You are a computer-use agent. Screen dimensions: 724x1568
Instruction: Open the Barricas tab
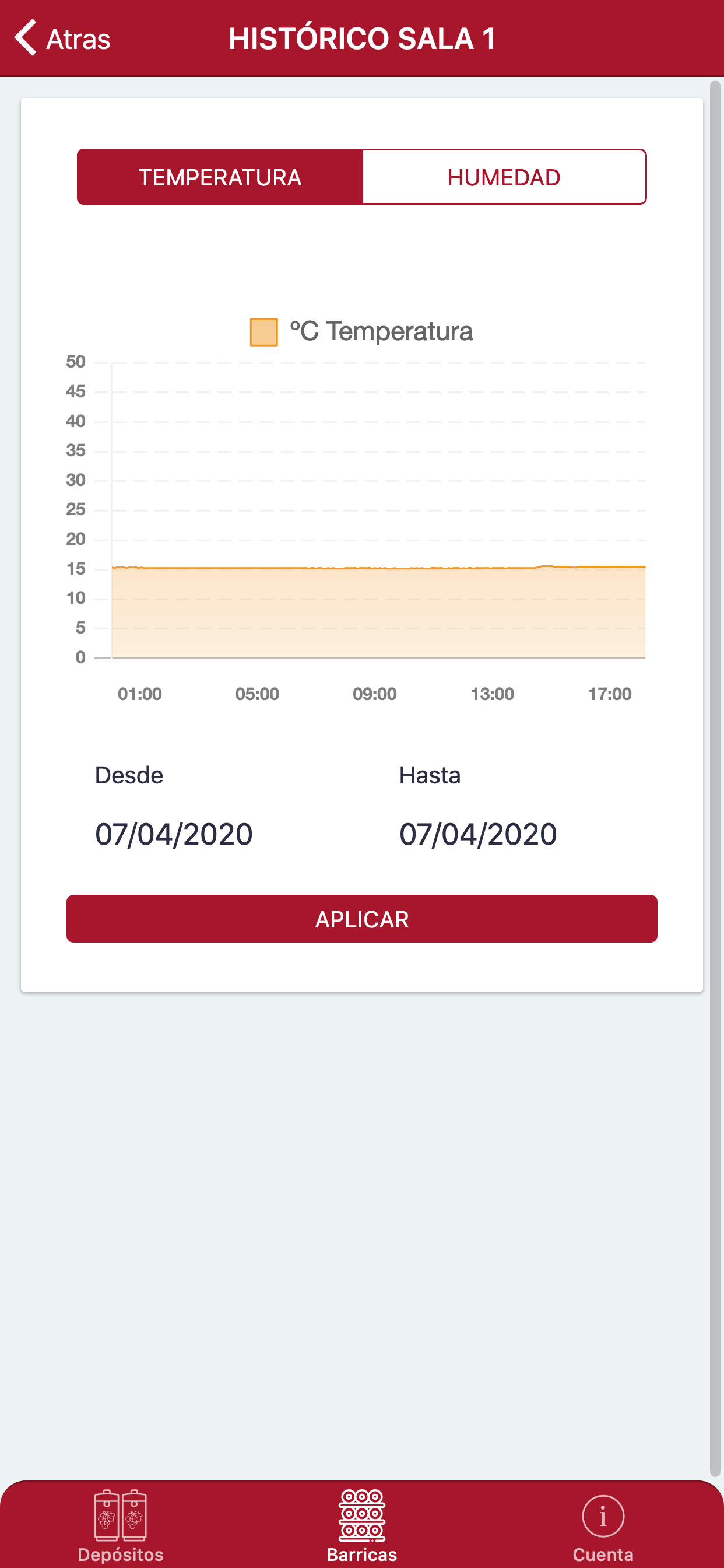coord(362,1527)
